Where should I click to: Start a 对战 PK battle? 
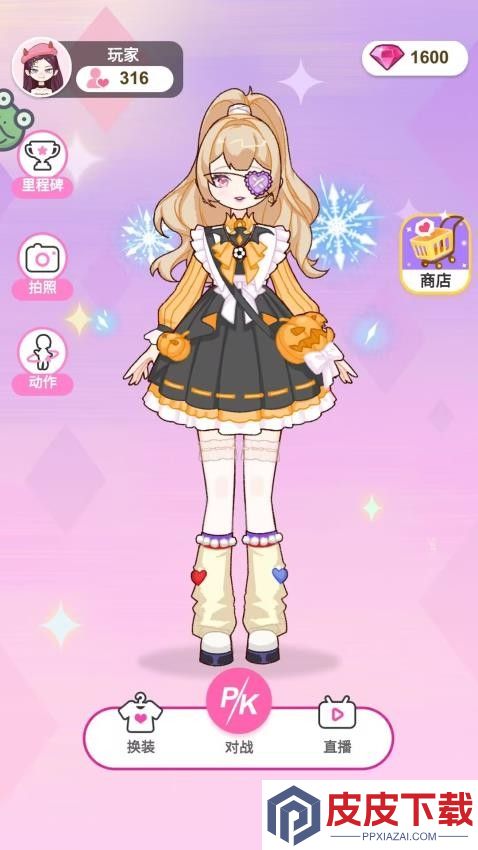pos(239,712)
